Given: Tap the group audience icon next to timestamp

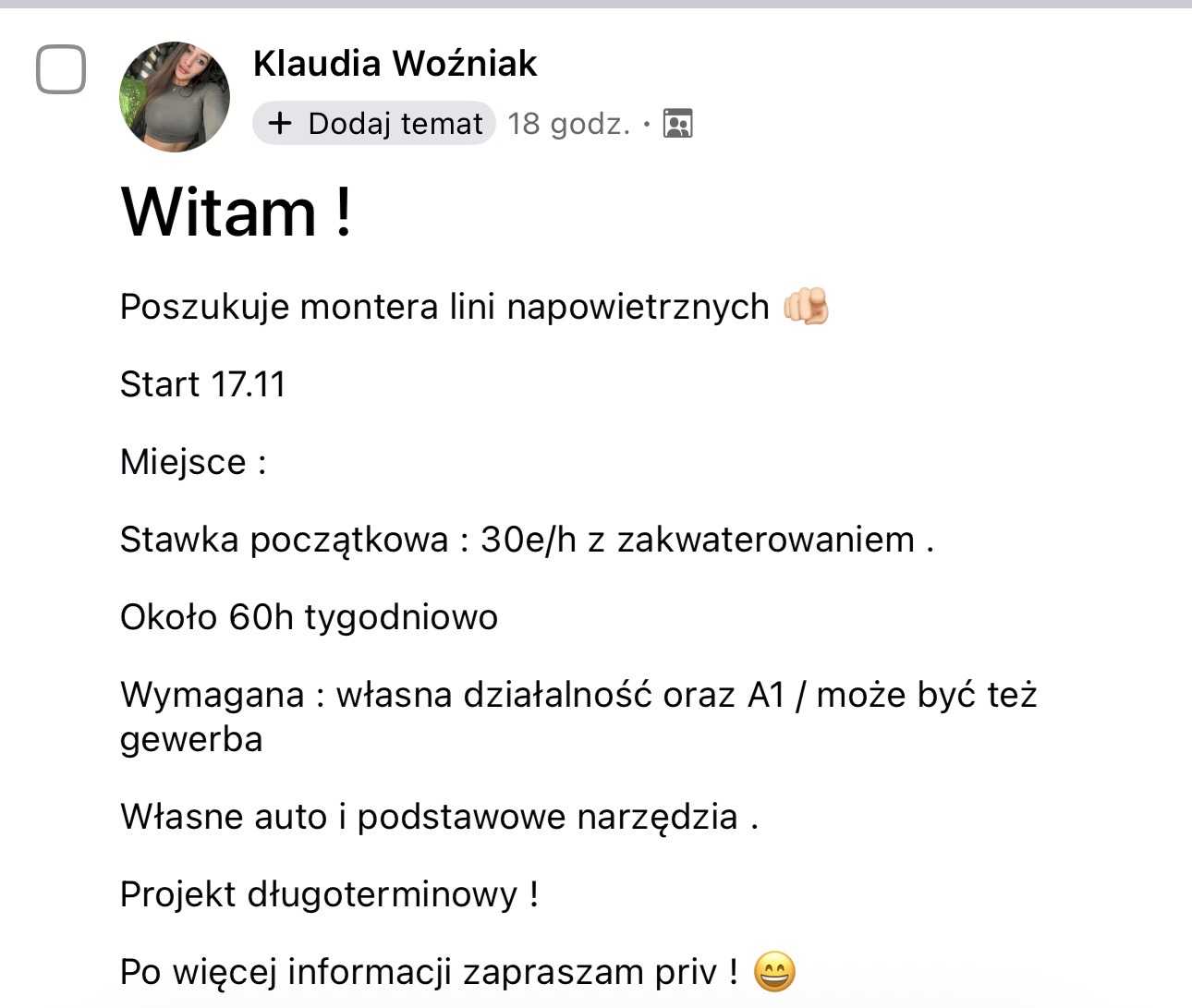Looking at the screenshot, I should pos(678,123).
